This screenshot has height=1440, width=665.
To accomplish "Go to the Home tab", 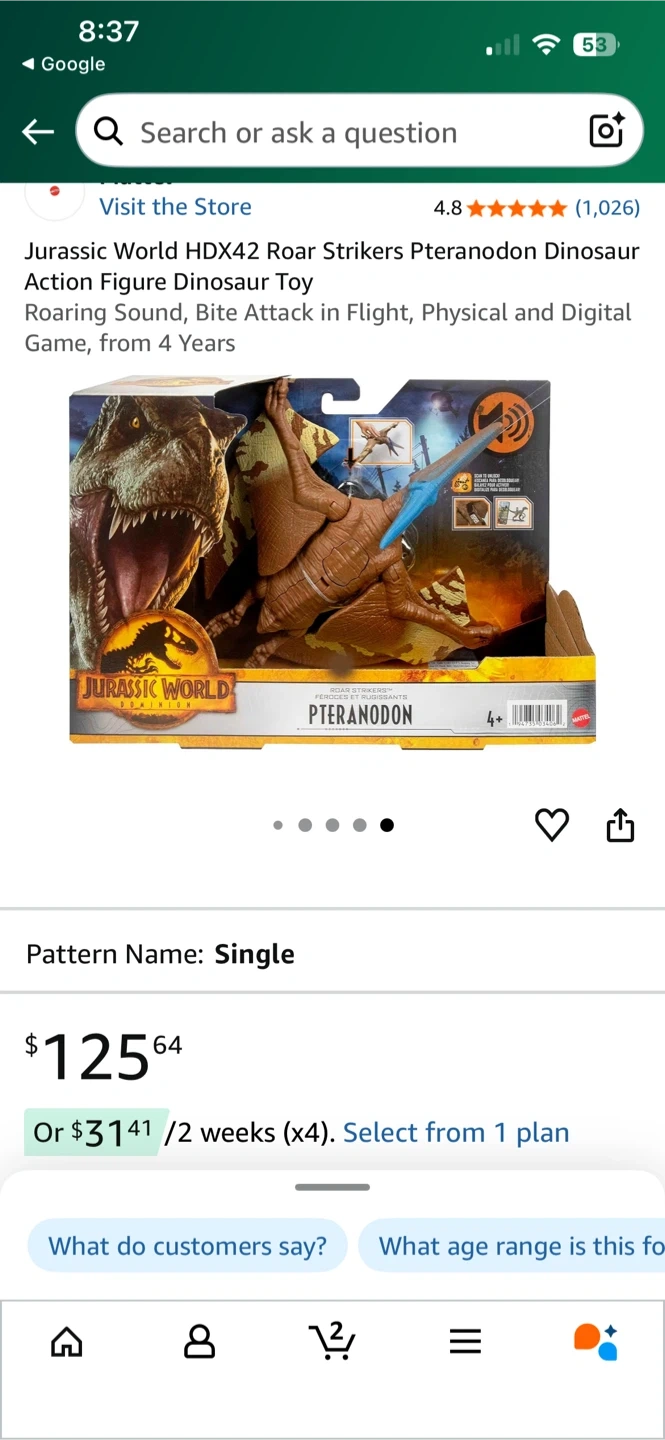I will pyautogui.click(x=67, y=1341).
